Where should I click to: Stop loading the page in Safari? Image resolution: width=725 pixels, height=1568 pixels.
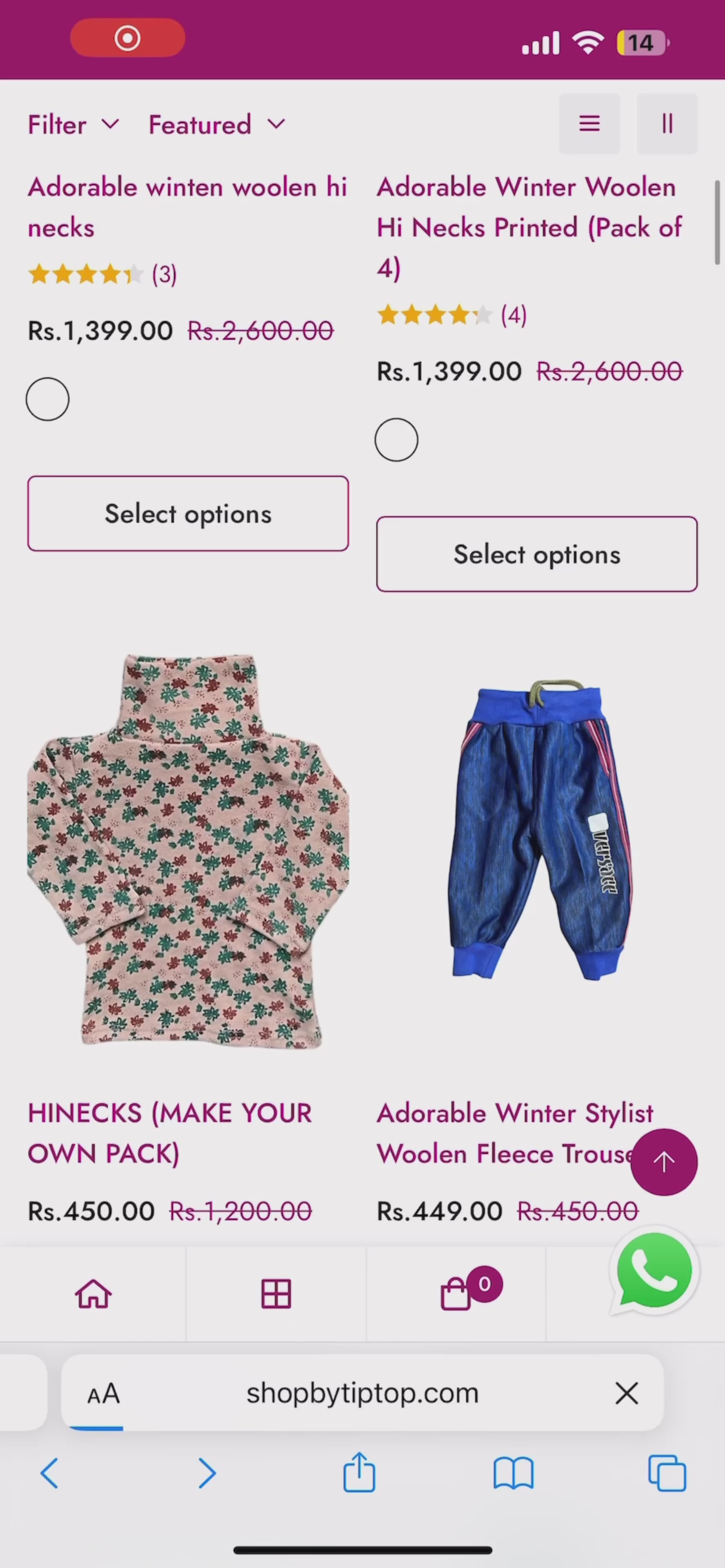626,1393
